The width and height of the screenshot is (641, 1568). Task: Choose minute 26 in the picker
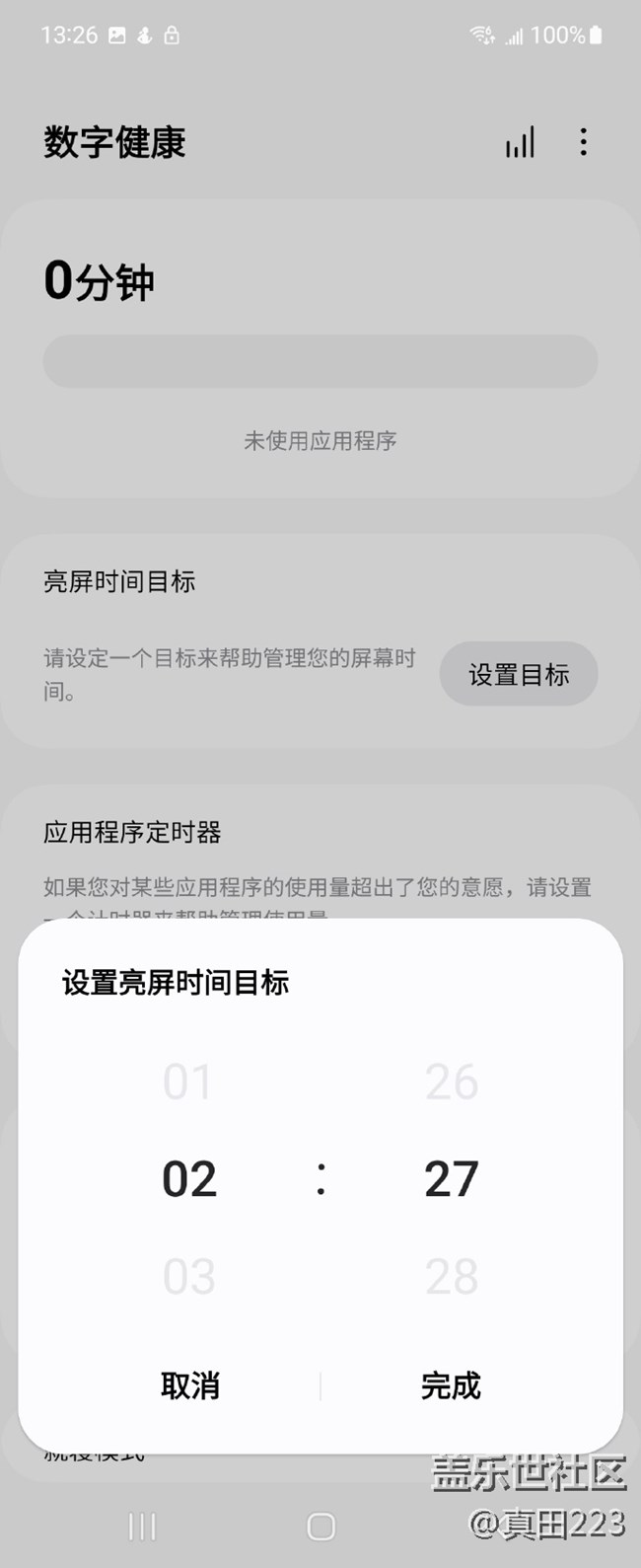coord(452,1083)
